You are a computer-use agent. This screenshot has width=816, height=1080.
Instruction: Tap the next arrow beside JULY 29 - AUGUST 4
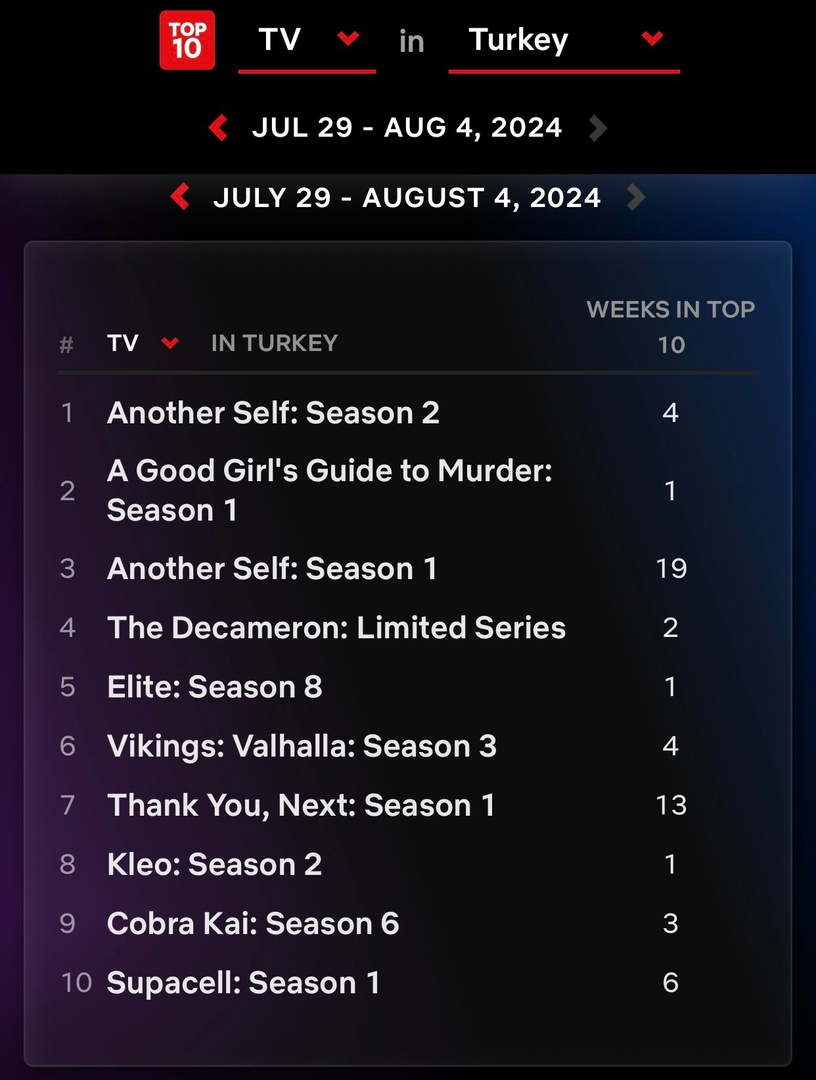(x=635, y=197)
